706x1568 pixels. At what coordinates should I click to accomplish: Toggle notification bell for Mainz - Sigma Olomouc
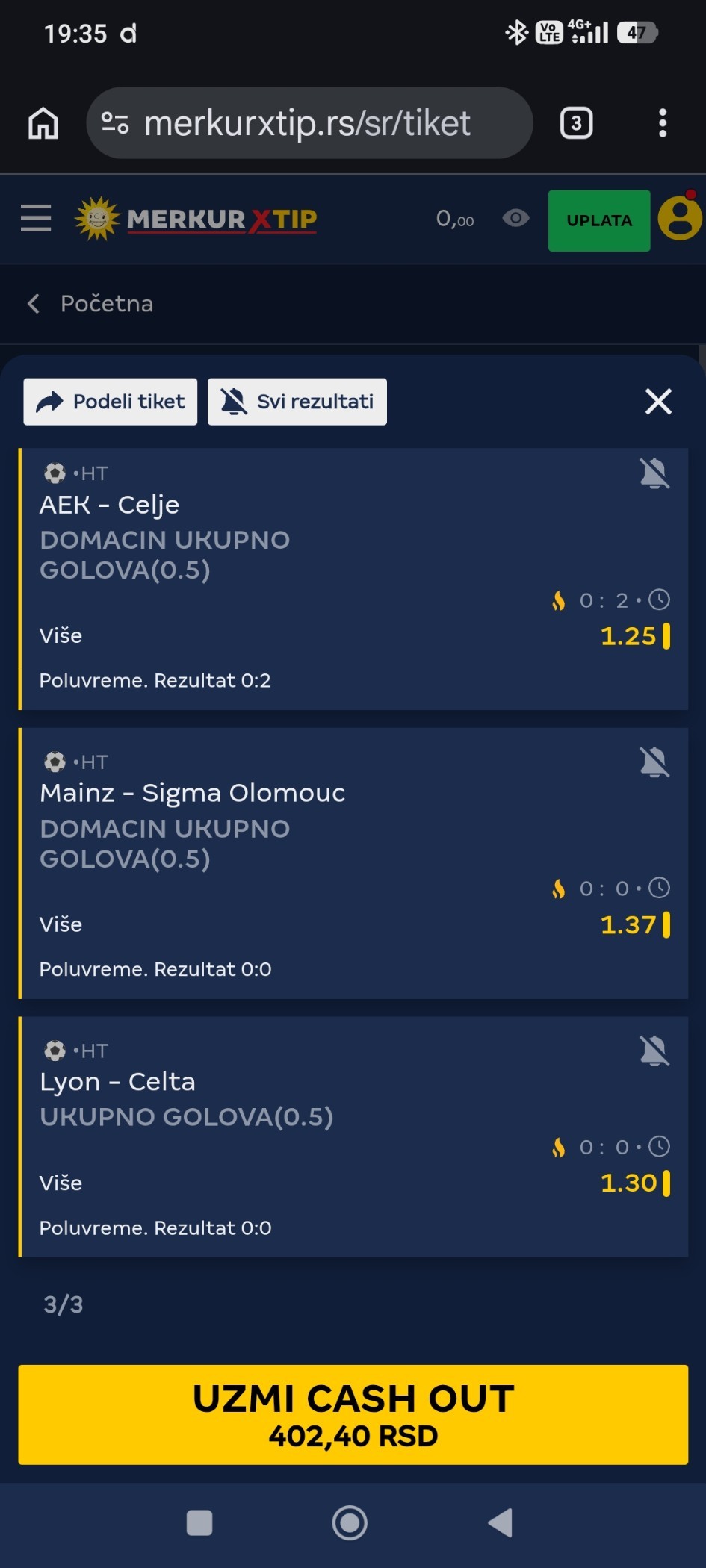[654, 762]
